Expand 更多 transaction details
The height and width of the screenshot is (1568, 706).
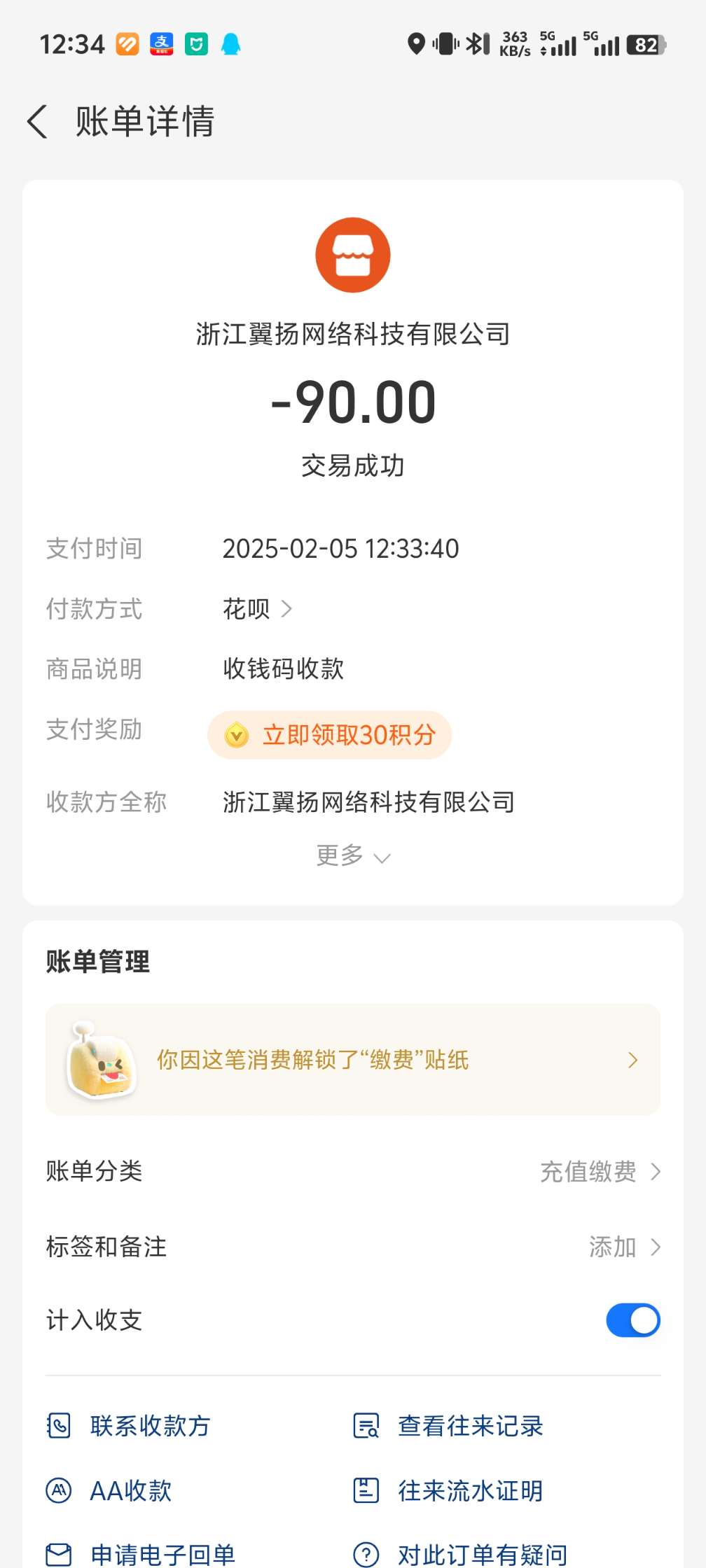point(352,856)
